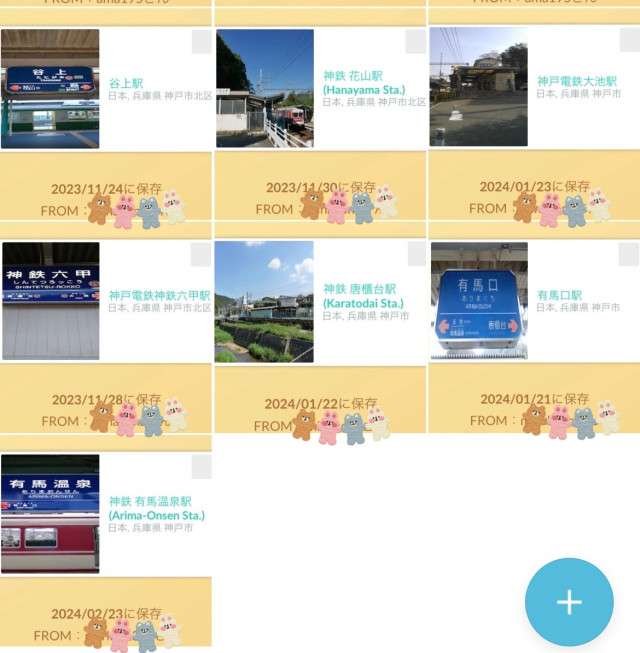Add a new place with the plus button
Viewport: 640px width, 653px height.
pos(569,602)
